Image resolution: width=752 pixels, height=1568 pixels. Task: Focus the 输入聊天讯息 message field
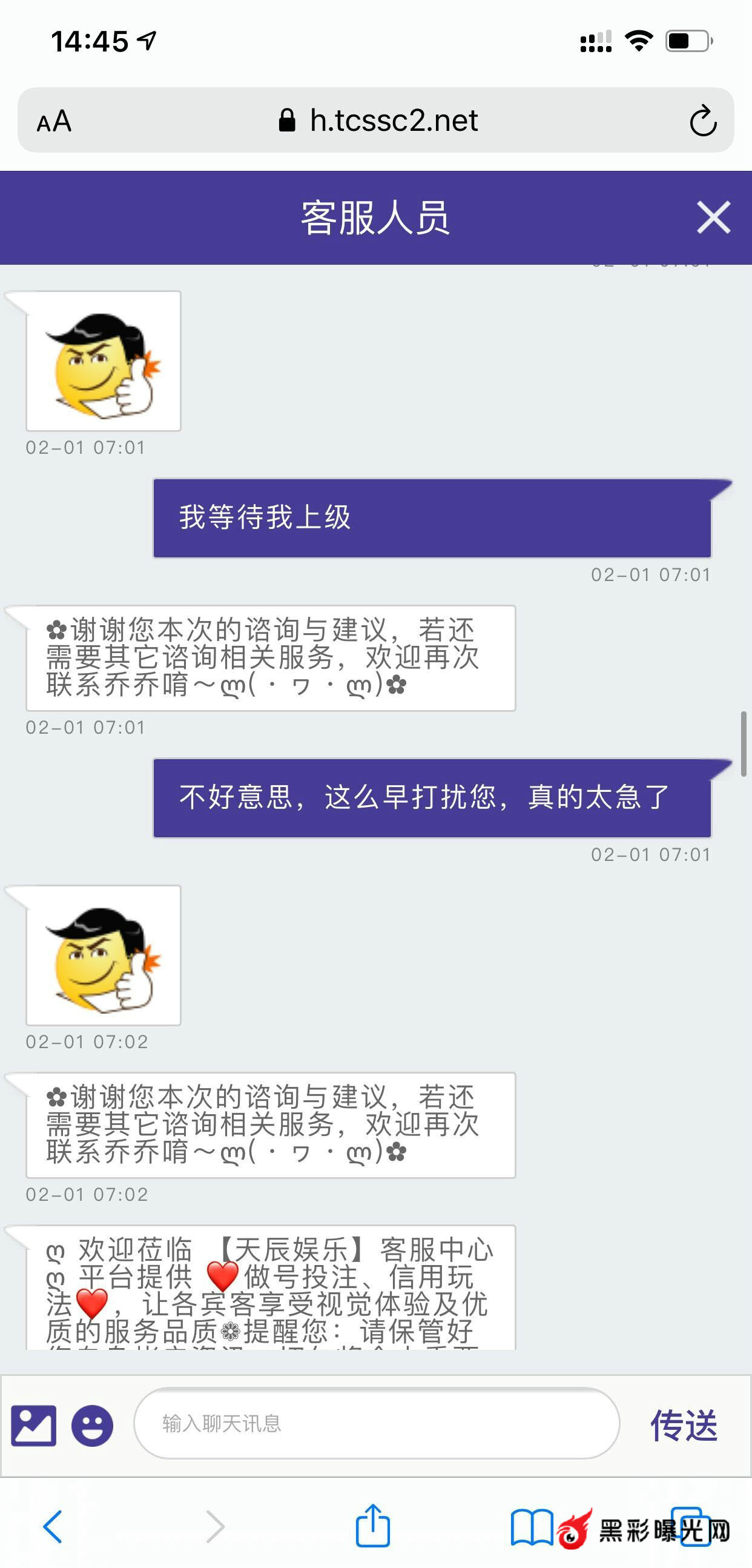coord(376,1423)
